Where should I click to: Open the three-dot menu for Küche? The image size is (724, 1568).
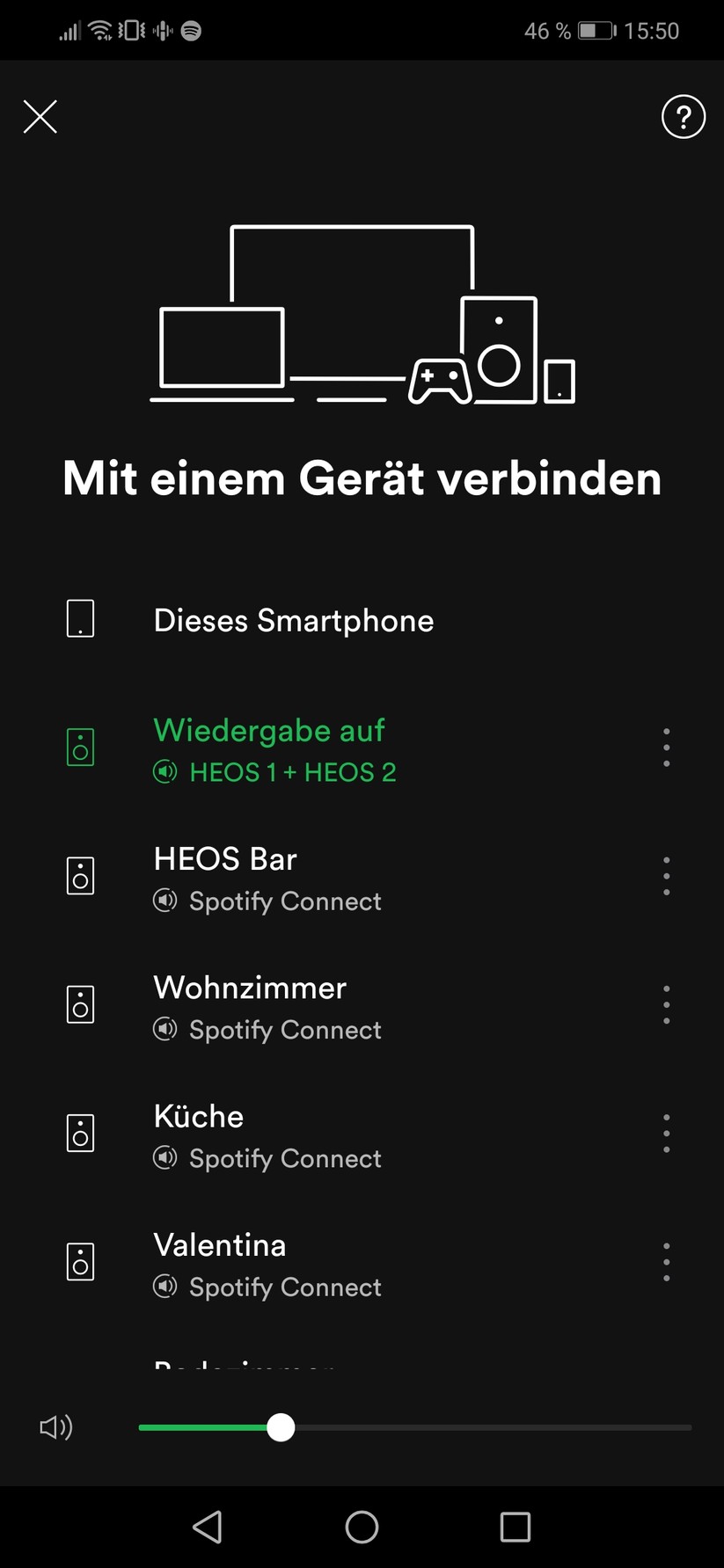(666, 1133)
